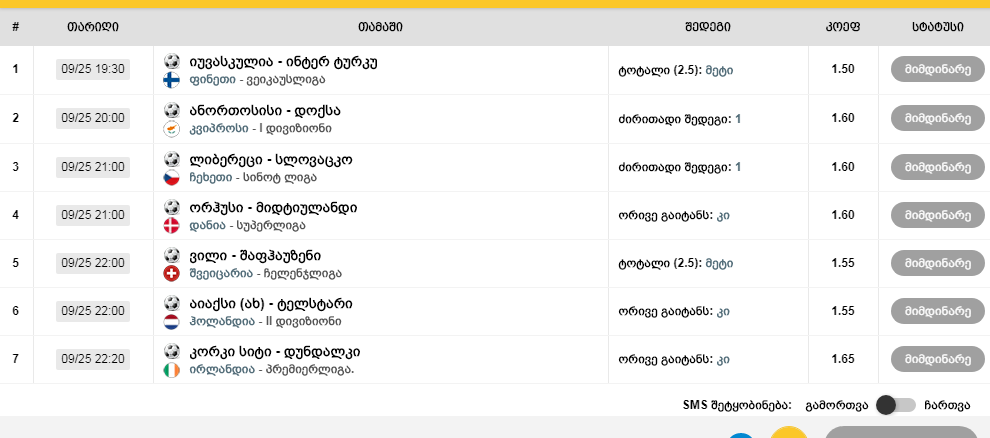Tap მიმდინარე status for ანორთოსისი - დოქსა

coord(937,118)
